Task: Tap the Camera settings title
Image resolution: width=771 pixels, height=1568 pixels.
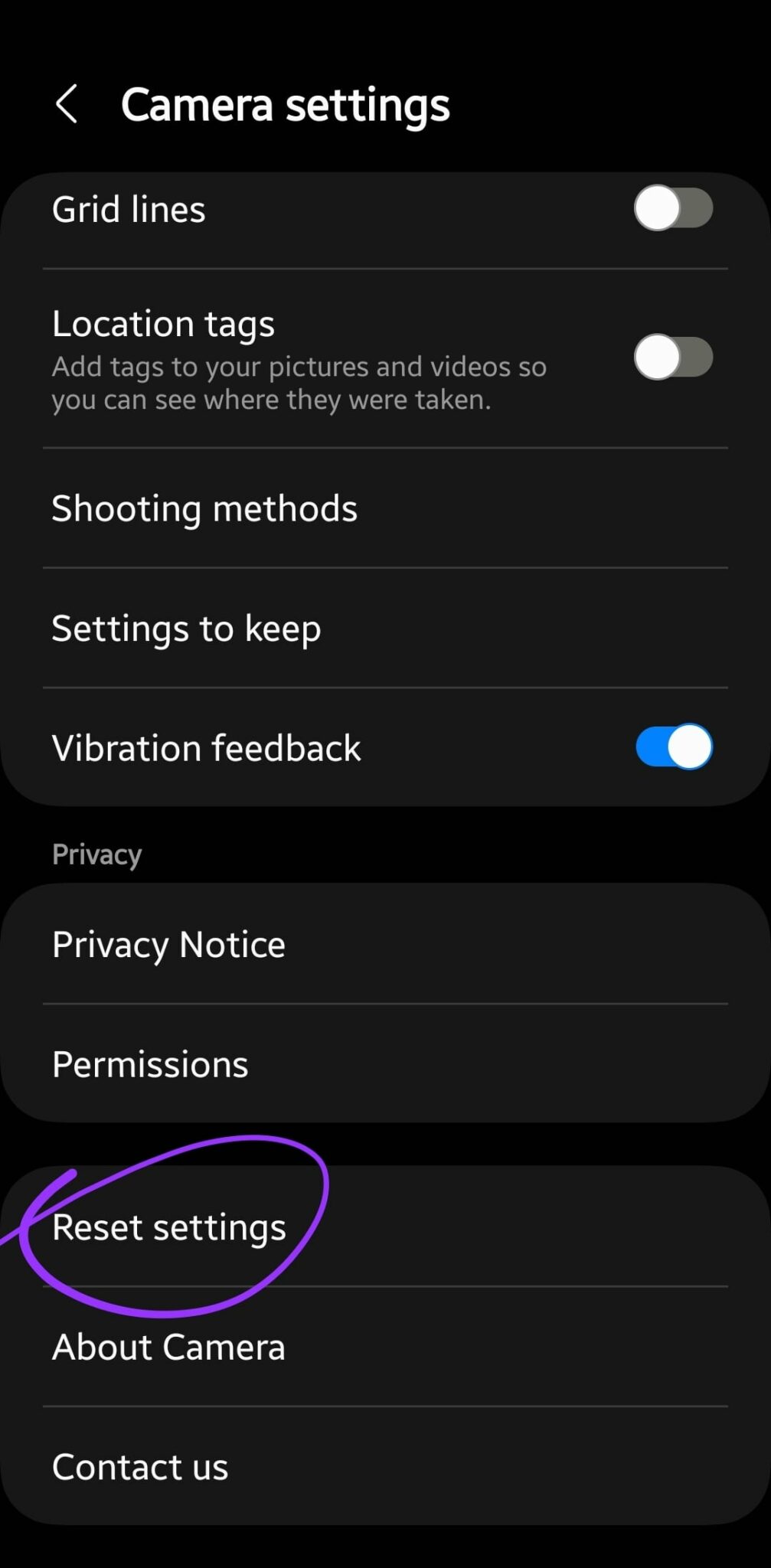Action: pyautogui.click(x=287, y=105)
